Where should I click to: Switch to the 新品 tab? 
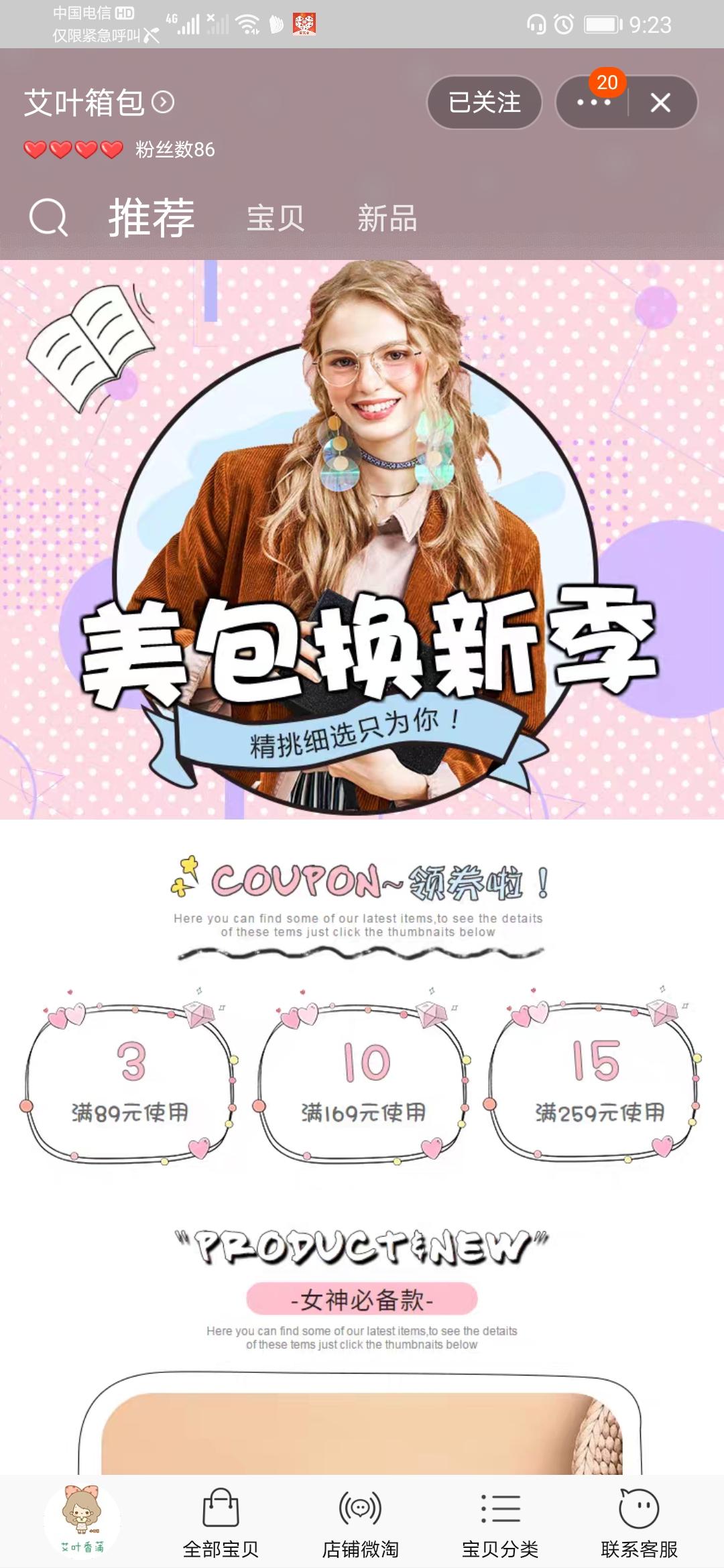[387, 218]
